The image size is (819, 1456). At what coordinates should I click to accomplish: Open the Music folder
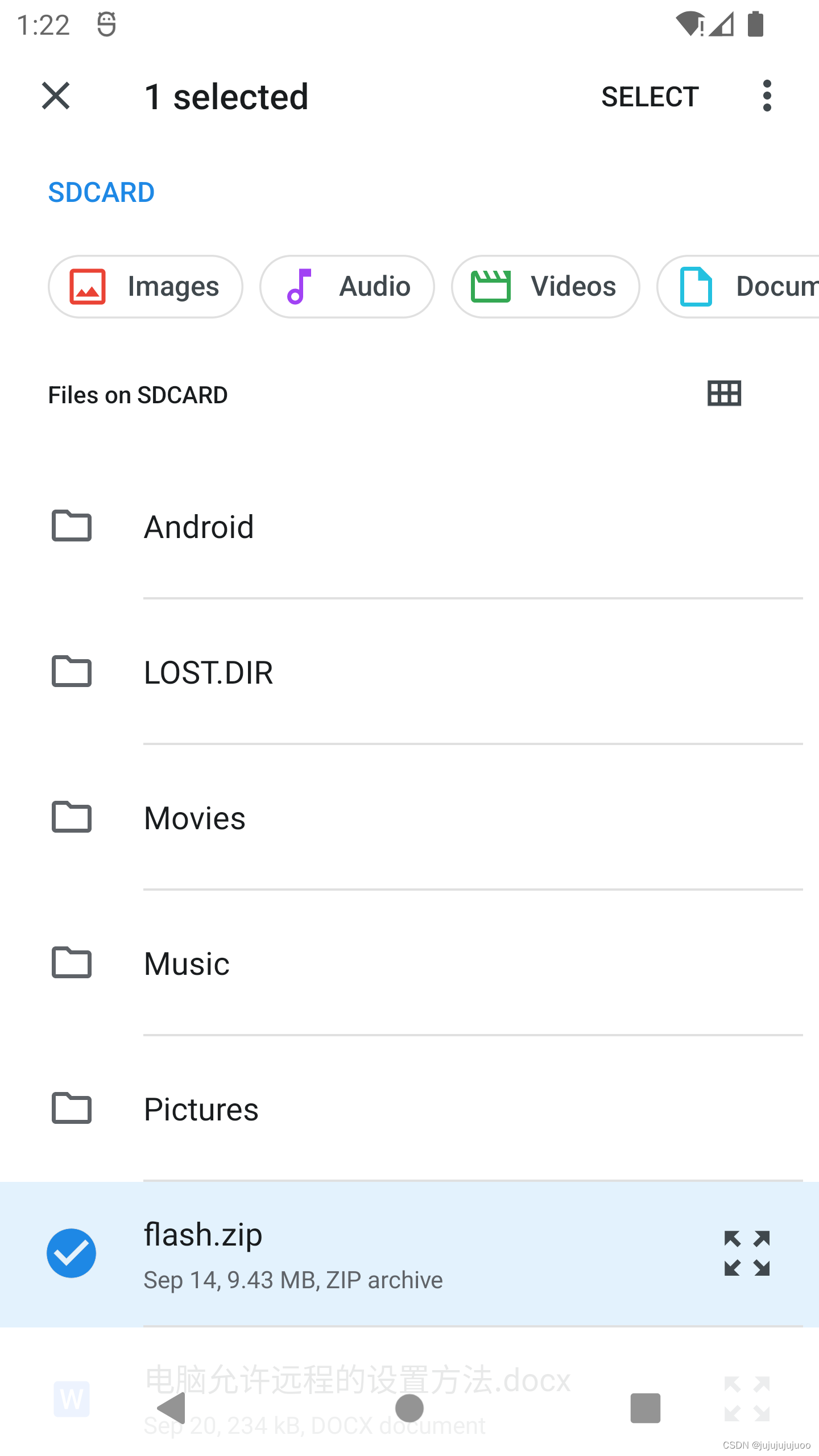coord(71,963)
